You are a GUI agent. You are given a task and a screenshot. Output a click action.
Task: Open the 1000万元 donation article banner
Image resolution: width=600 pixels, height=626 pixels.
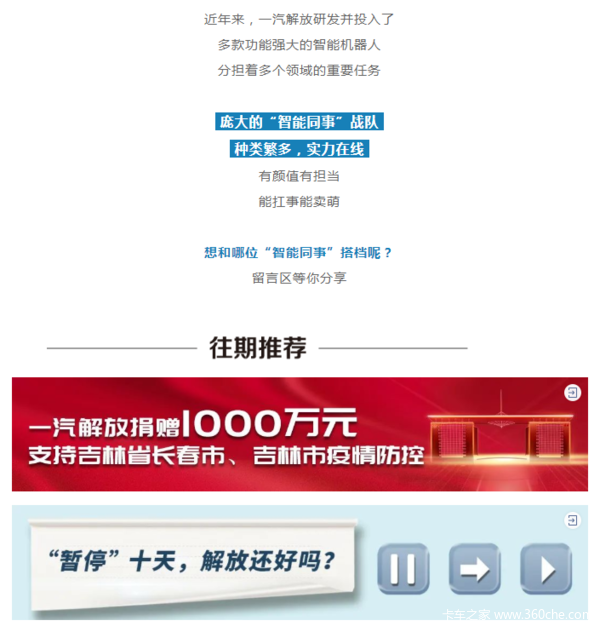[x=299, y=434]
